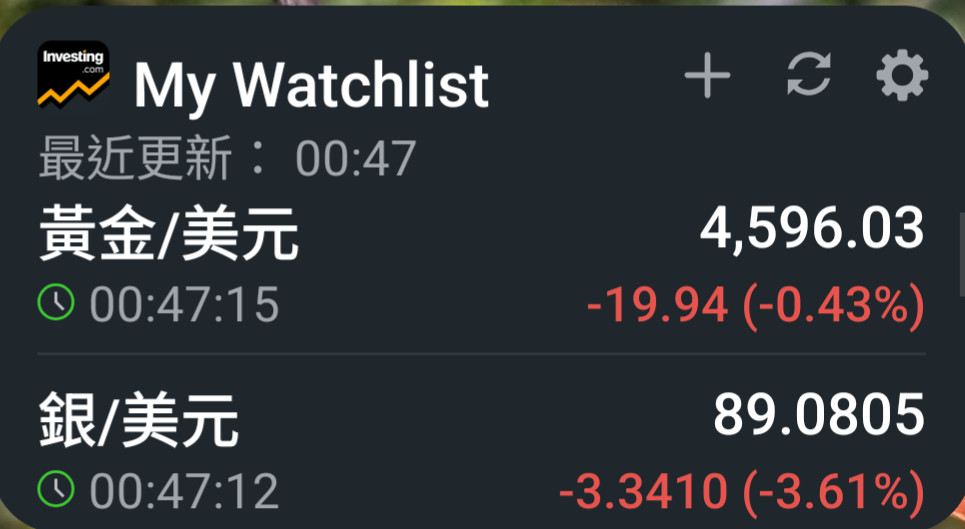Viewport: 965px width, 529px height.
Task: Open the My Watchlist header
Action: (x=310, y=85)
